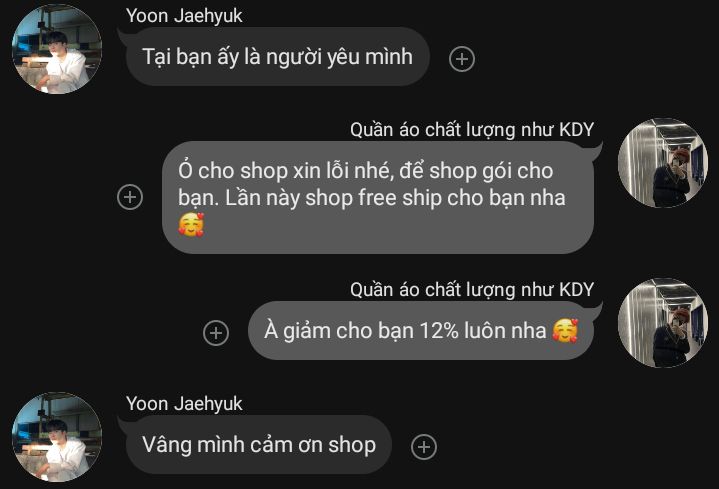This screenshot has height=489, width=719.
Task: Add reaction to "Tại bạn ấy là người yêu mình"
Action: [461, 59]
